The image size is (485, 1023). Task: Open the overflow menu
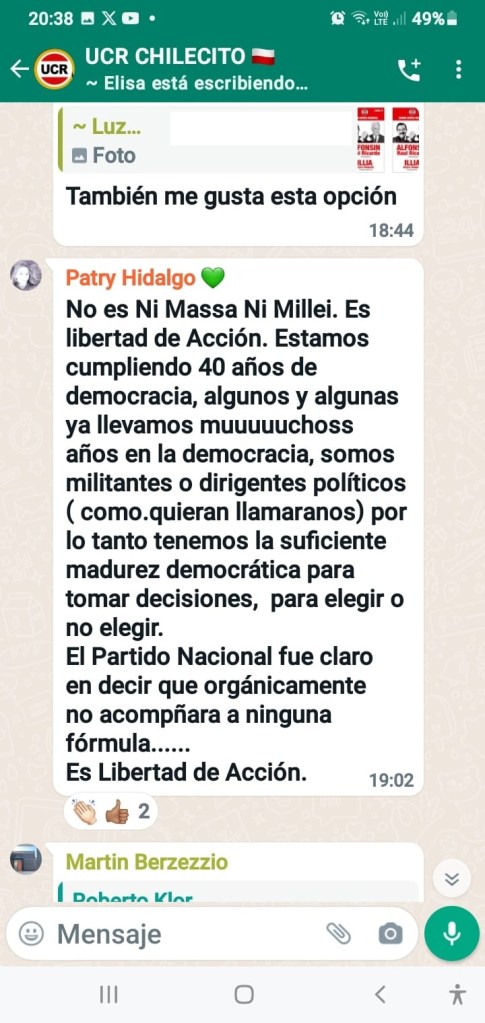point(459,69)
